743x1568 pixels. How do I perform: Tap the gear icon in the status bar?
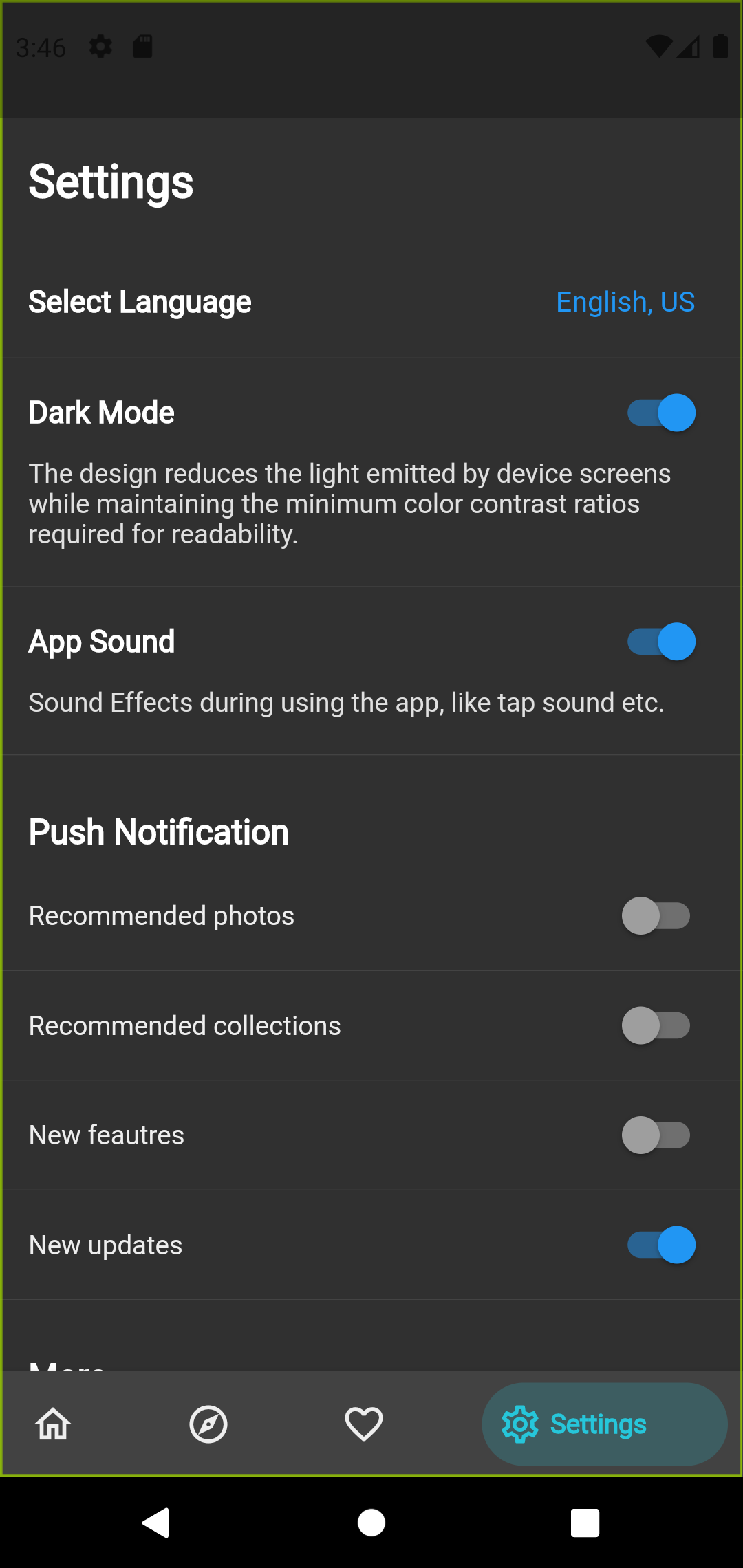pos(100,47)
